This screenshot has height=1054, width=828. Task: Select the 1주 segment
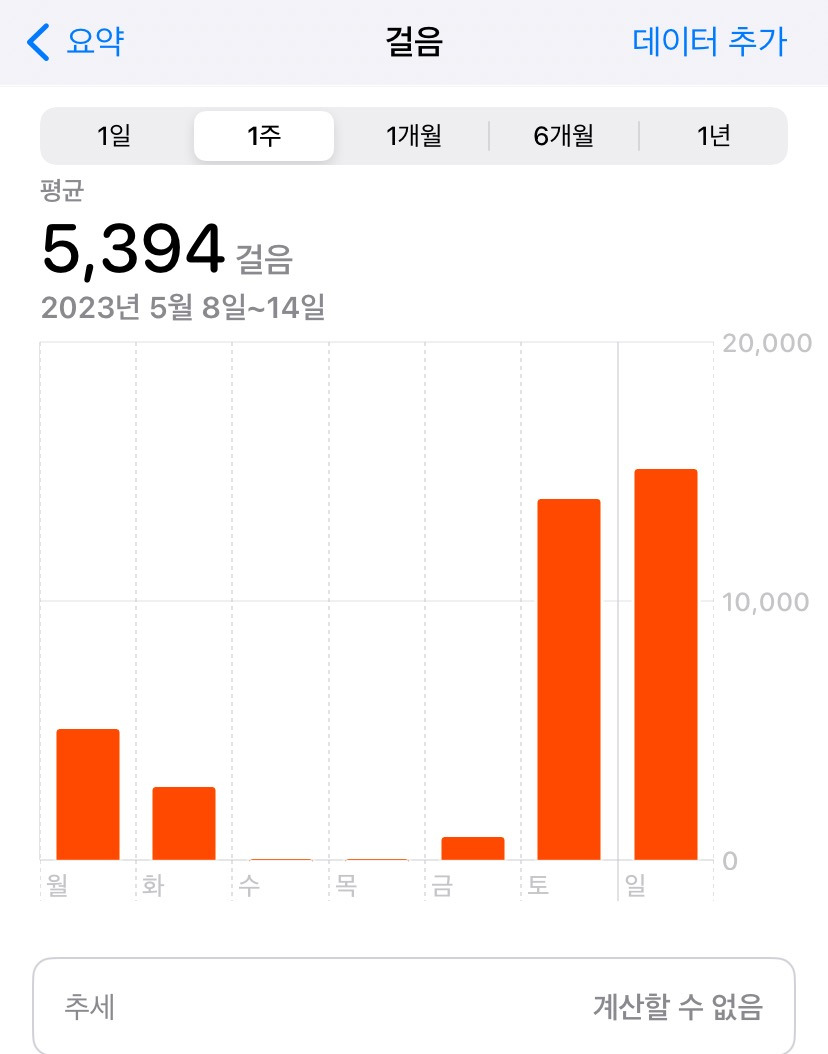pos(264,136)
